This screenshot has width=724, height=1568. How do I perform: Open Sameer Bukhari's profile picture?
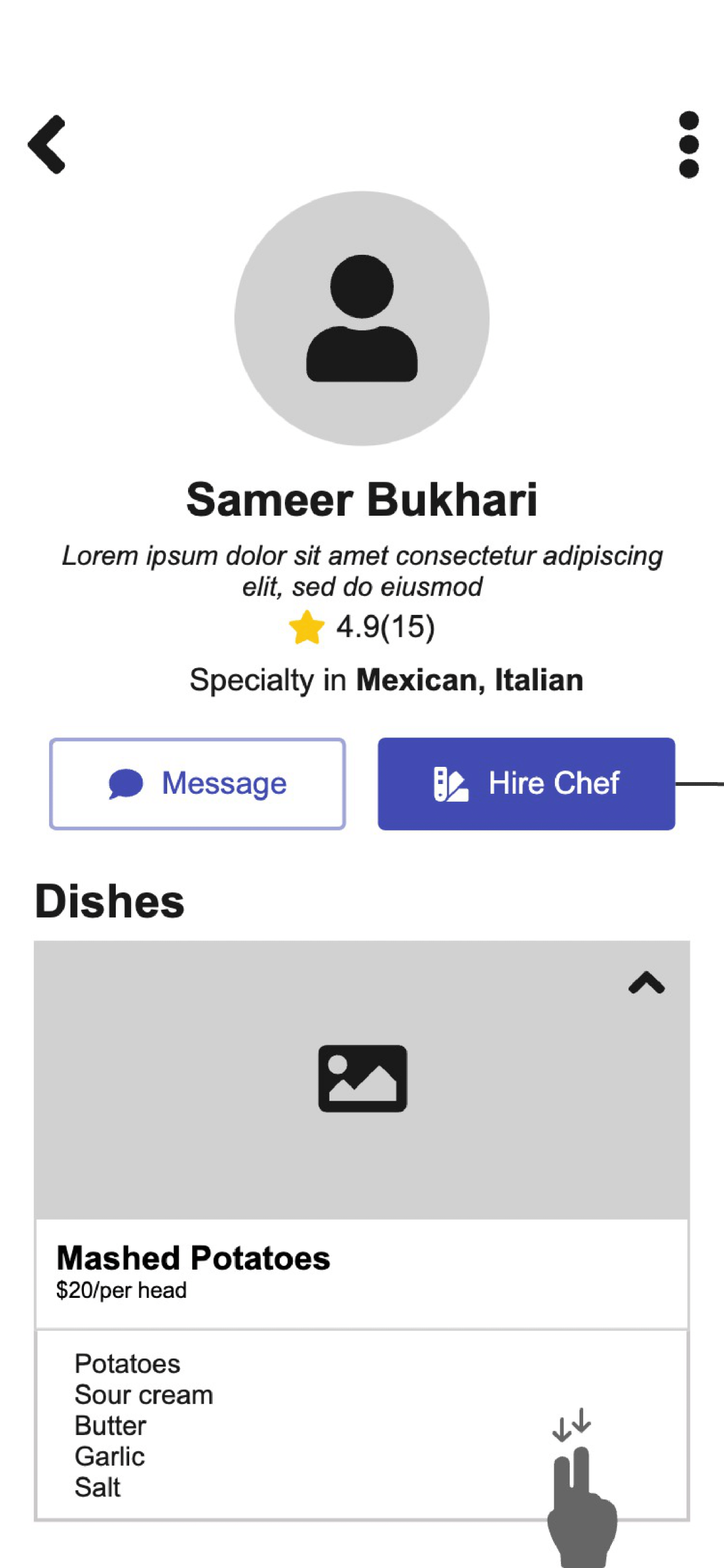click(361, 318)
